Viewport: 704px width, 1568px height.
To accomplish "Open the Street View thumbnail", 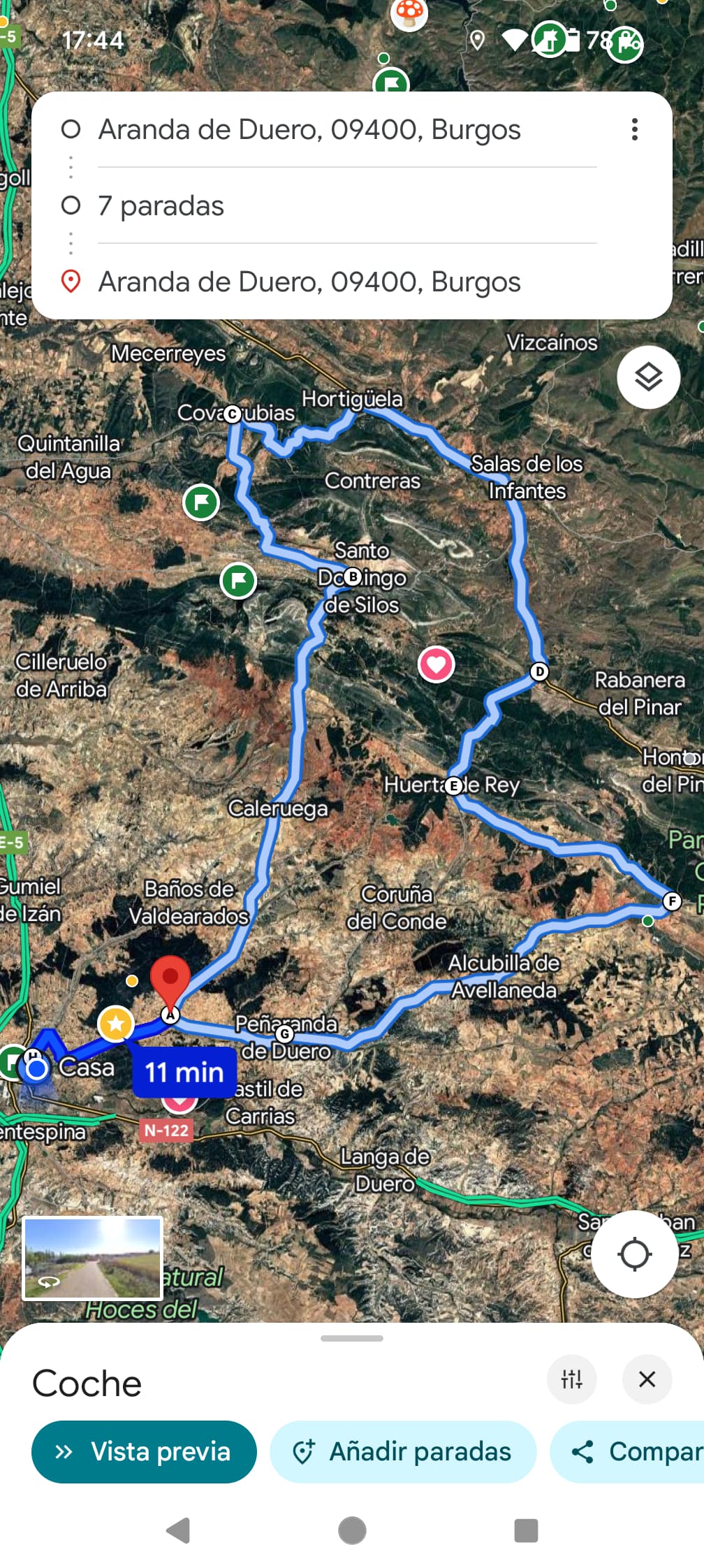I will 93,1258.
